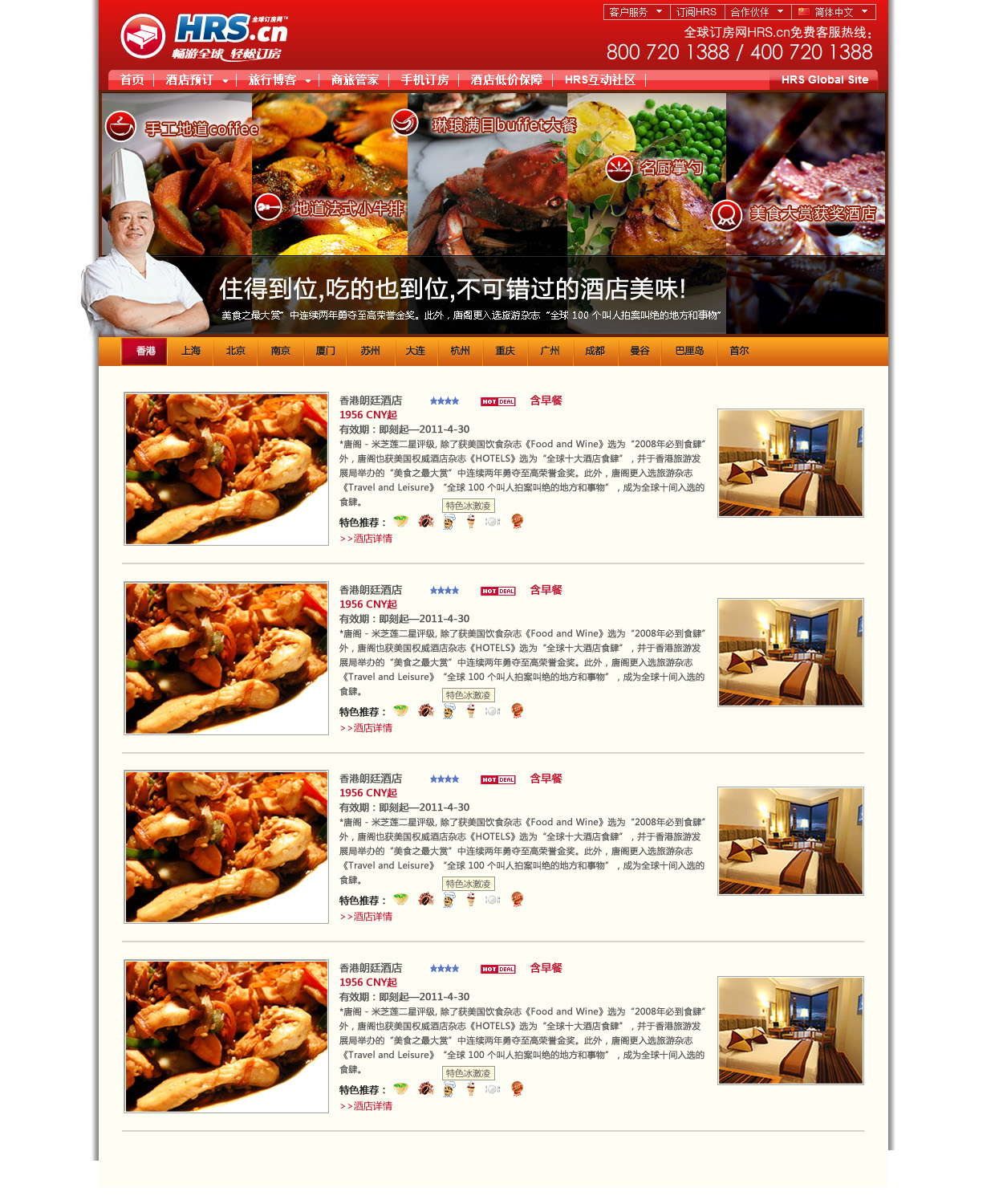Select the 成都 city tab
Viewport: 1003px width, 1204px height.
tap(595, 351)
